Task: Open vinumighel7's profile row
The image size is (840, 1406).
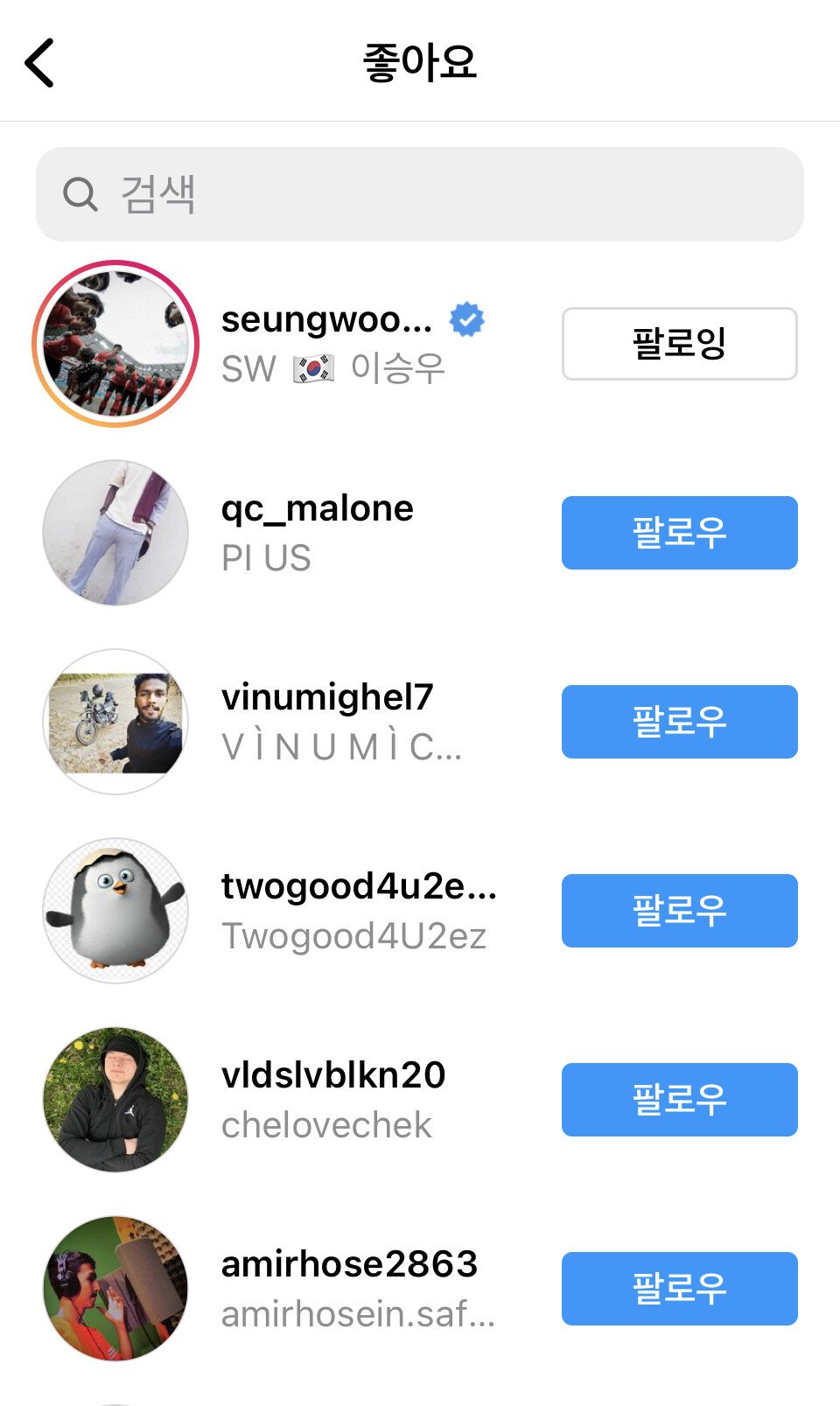Action: coord(327,698)
